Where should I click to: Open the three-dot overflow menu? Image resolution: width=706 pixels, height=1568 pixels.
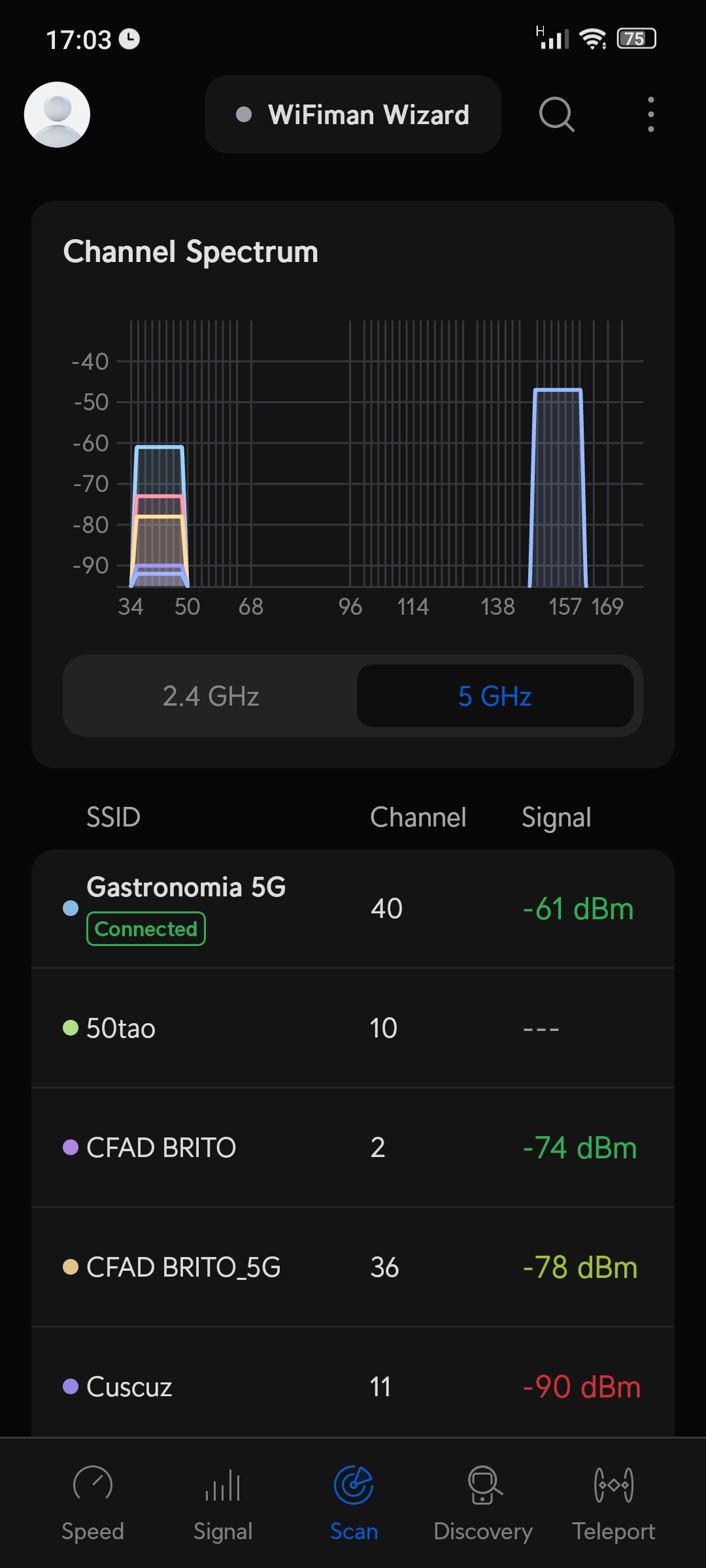pos(650,114)
